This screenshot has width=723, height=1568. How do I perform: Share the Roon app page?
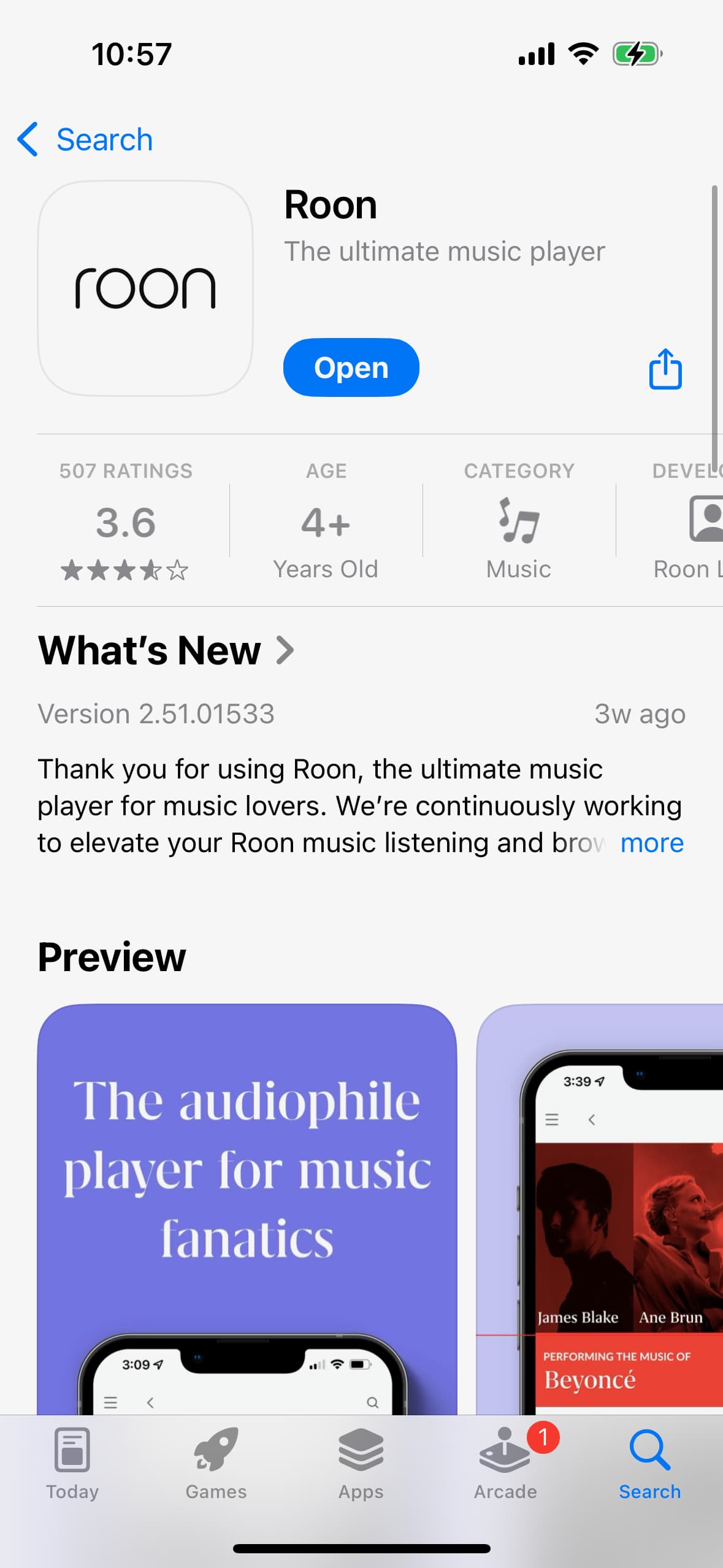click(665, 368)
